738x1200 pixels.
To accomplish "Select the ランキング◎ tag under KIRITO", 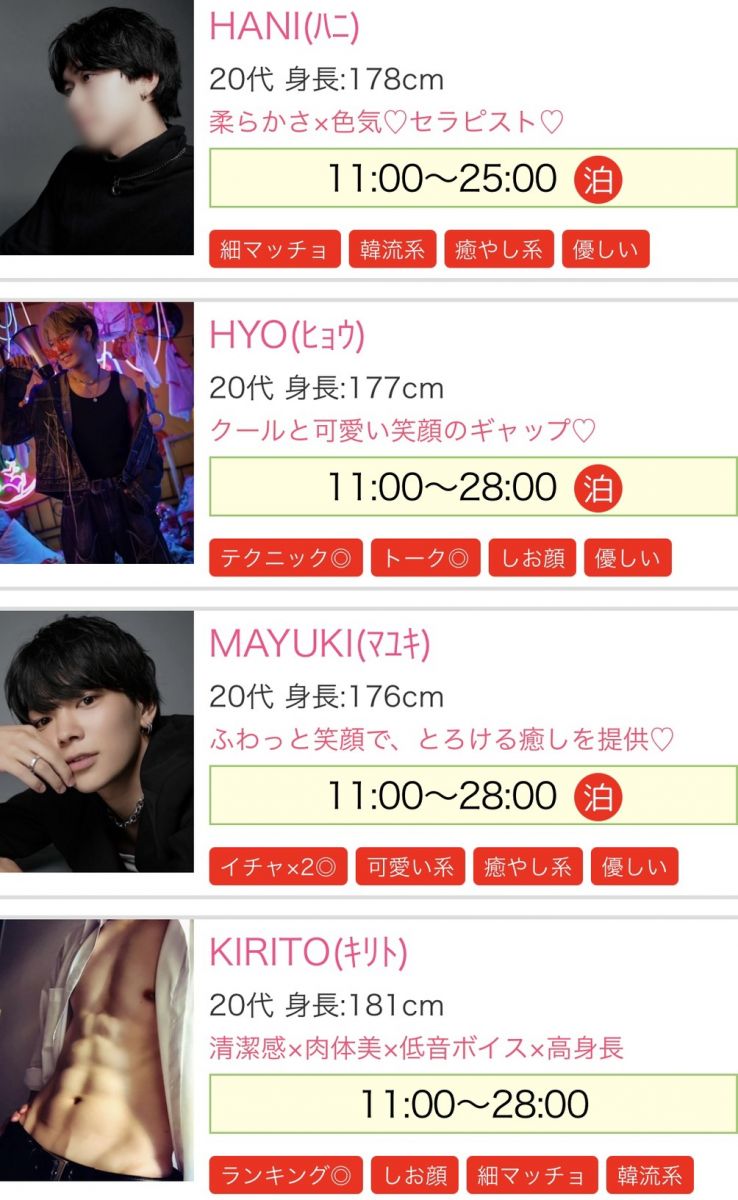I will point(285,1175).
